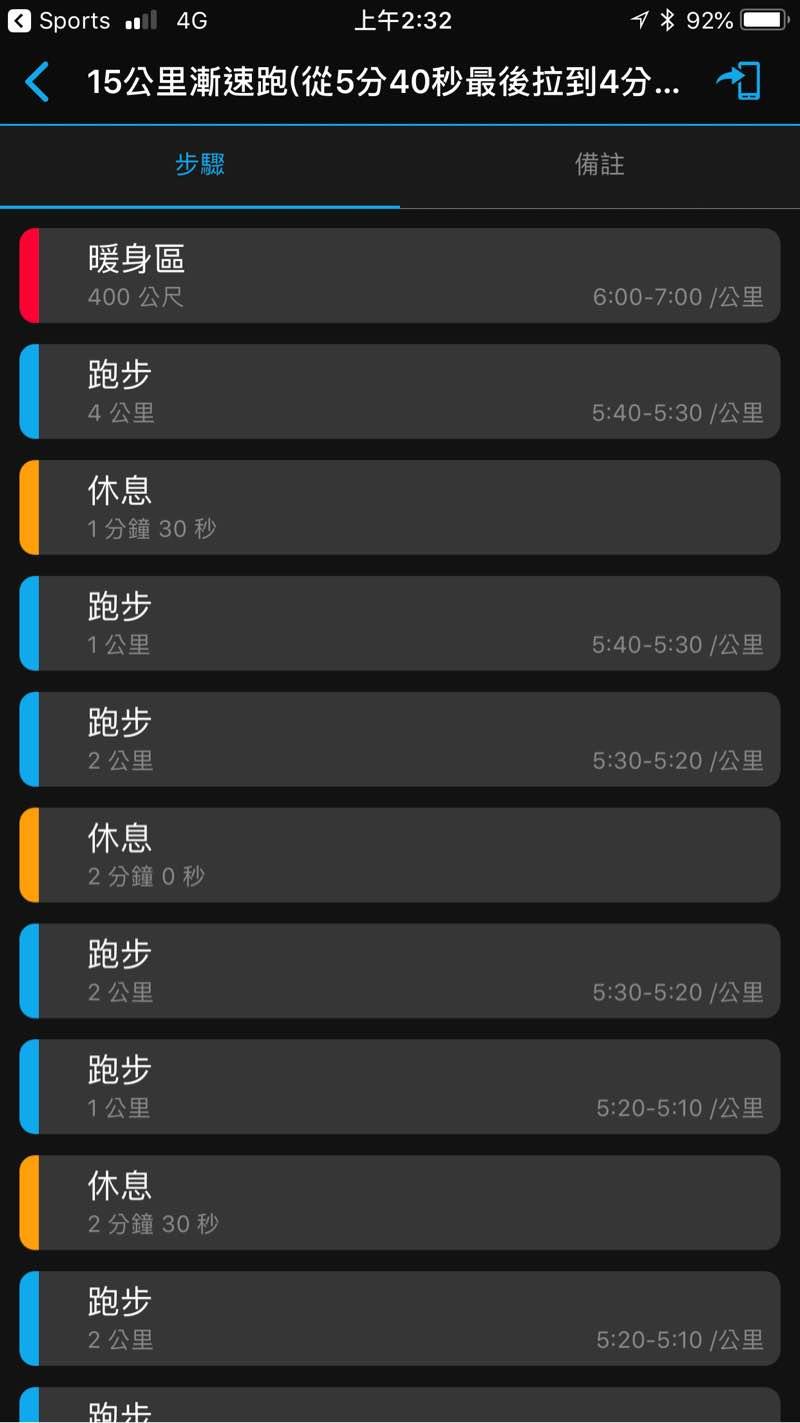This screenshot has height=1423, width=800.
Task: Send this workout to the device
Action: pos(740,82)
